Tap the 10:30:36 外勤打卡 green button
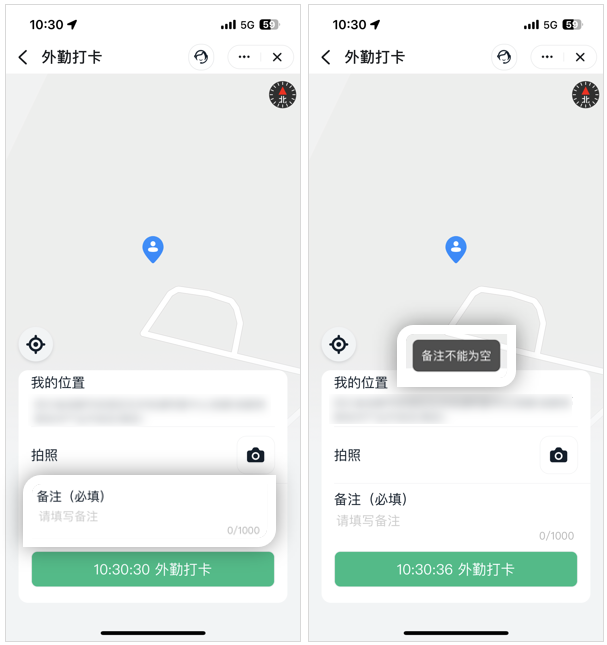The width and height of the screenshot is (607, 645). 456,569
